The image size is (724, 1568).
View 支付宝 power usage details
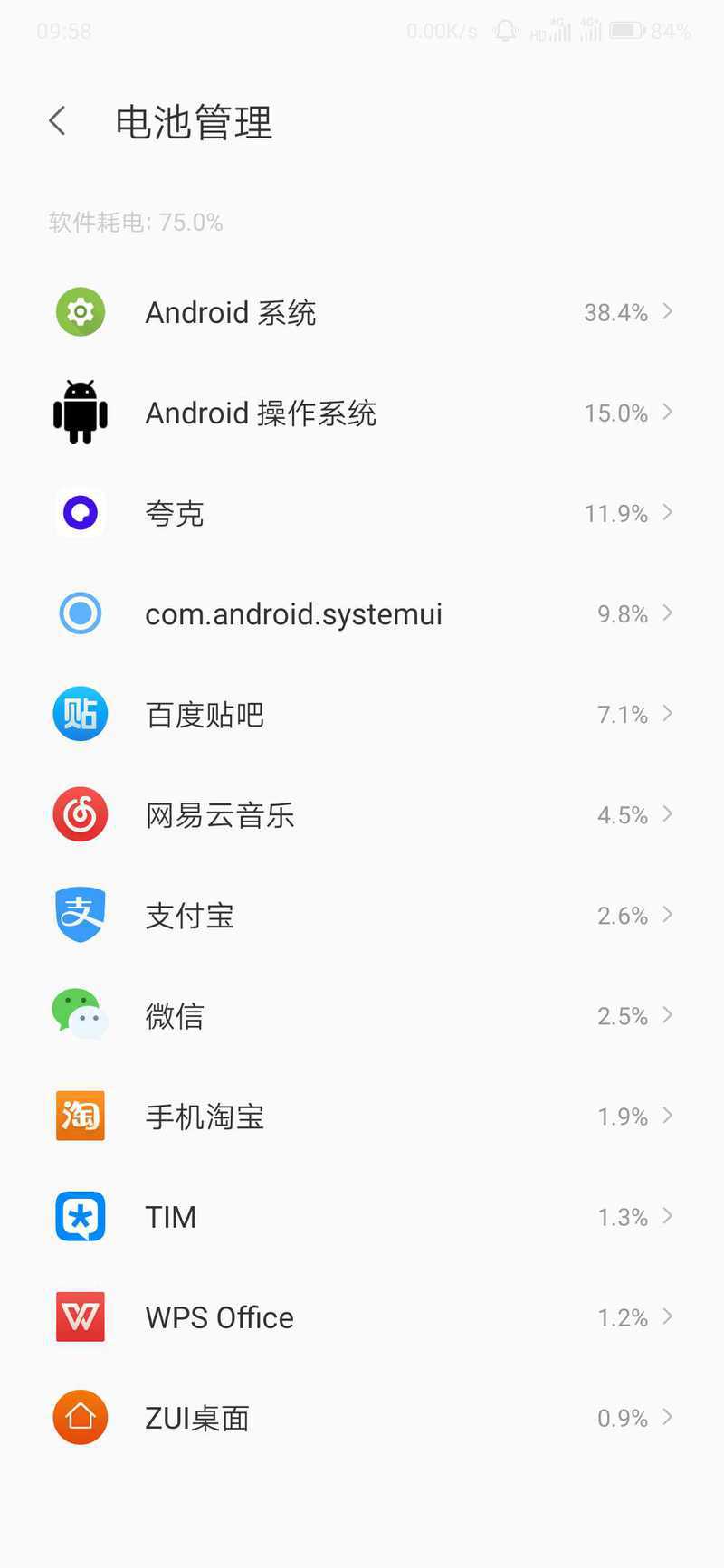pos(362,915)
